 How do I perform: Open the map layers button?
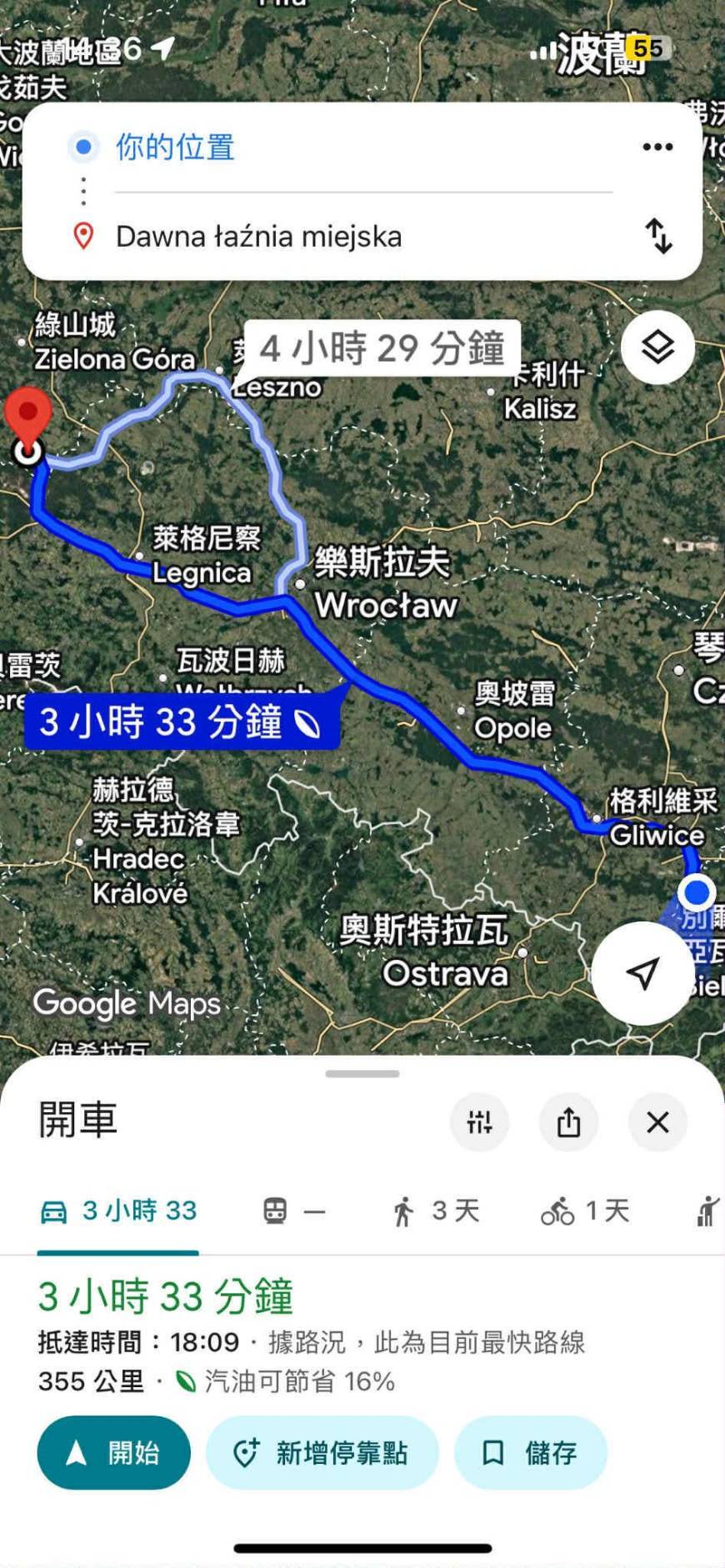pos(657,347)
